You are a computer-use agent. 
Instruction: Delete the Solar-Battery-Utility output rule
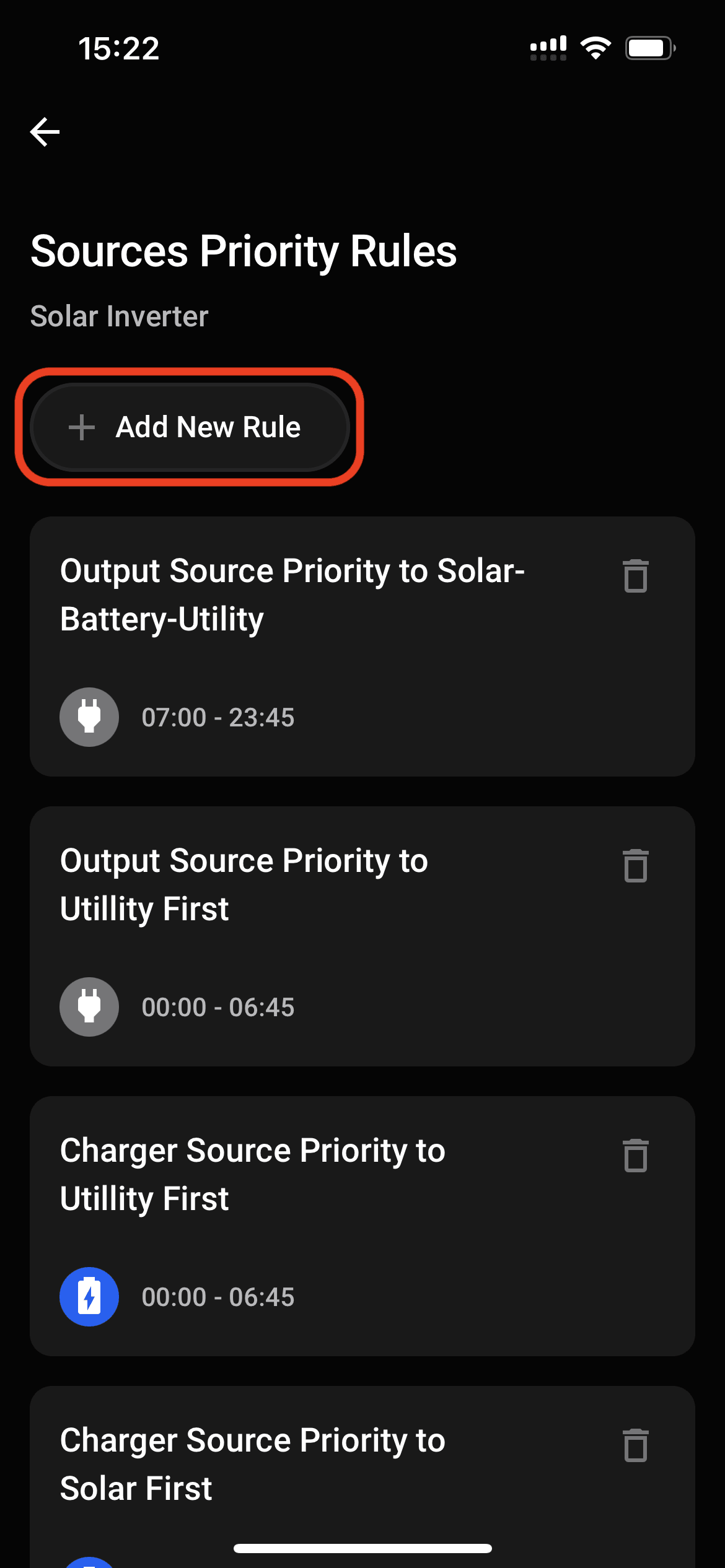(x=635, y=576)
